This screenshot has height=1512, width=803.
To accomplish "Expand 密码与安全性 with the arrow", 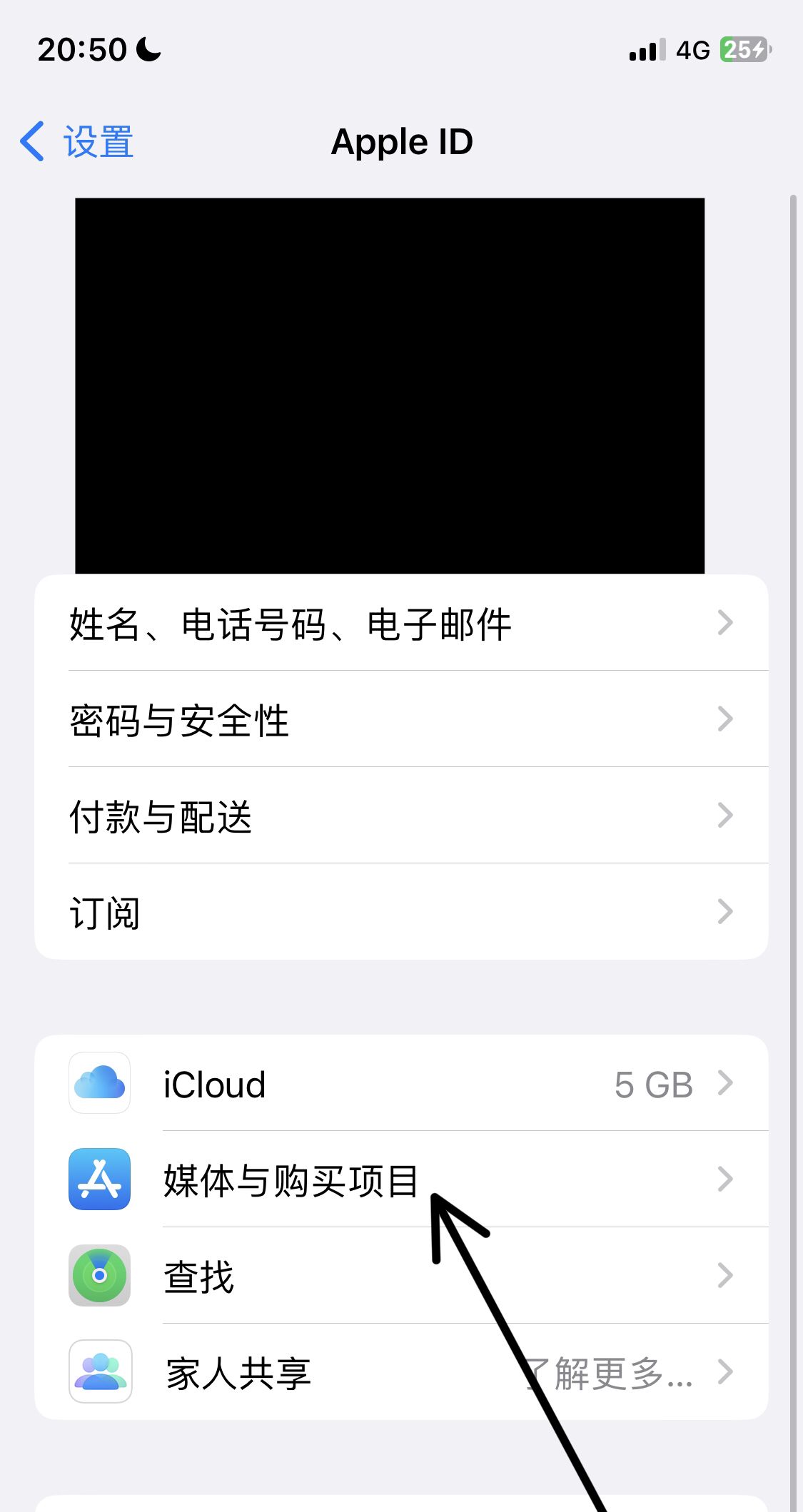I will (x=726, y=719).
